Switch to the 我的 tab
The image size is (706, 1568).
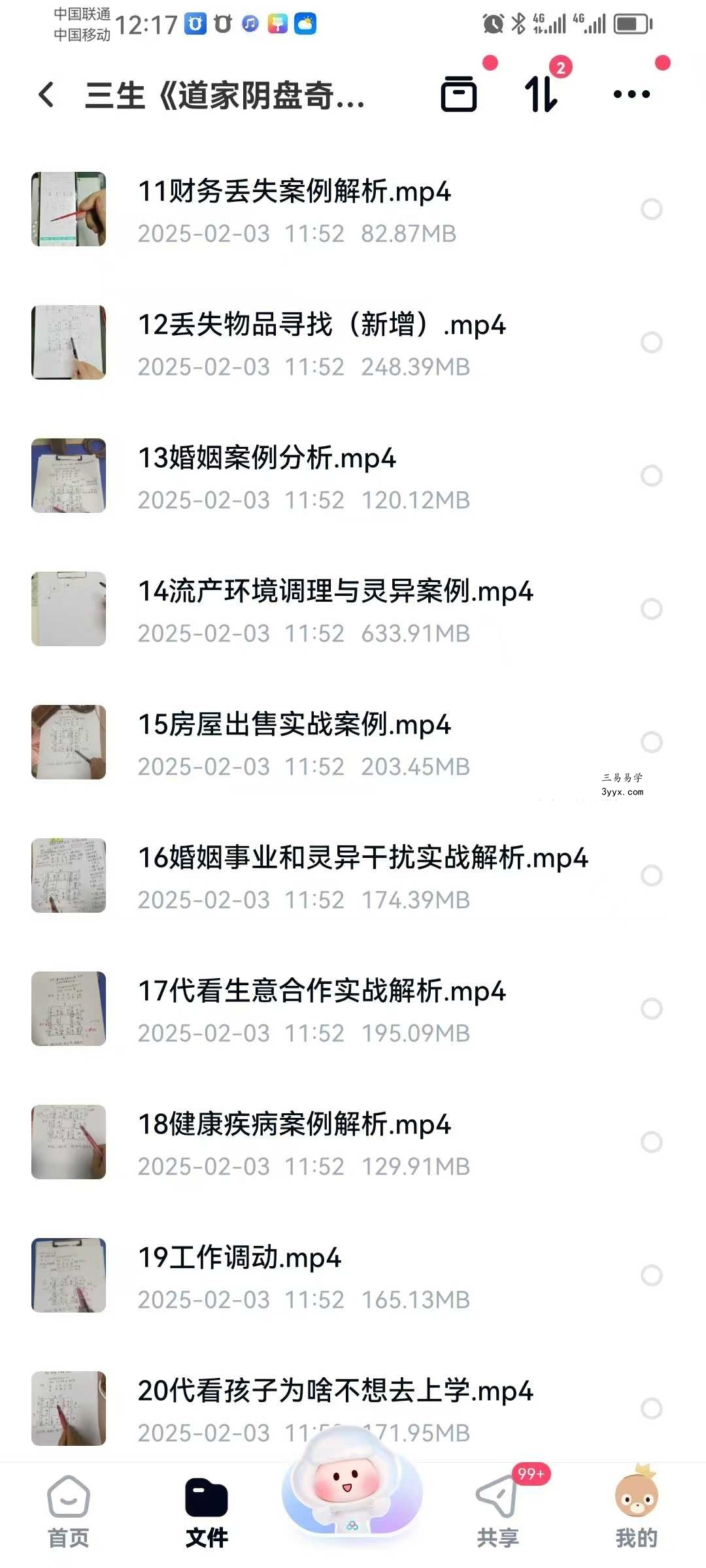(x=636, y=1512)
